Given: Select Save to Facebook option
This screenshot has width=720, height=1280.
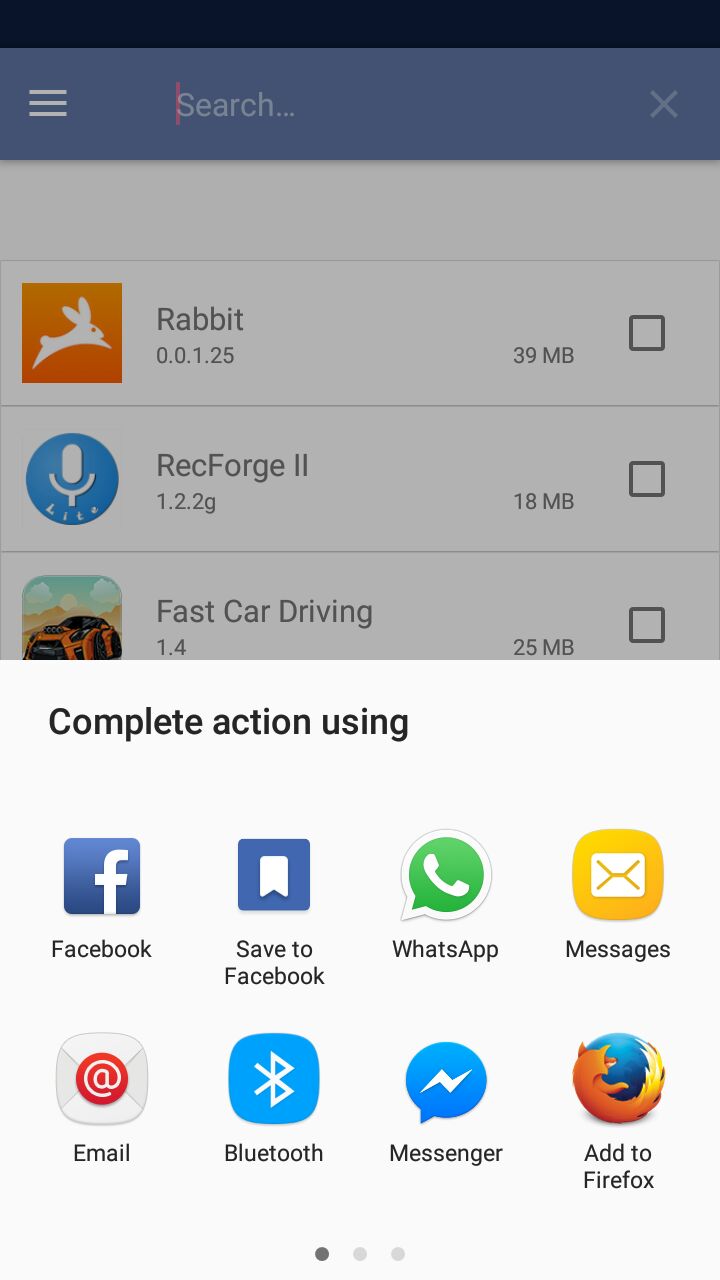Looking at the screenshot, I should point(273,874).
